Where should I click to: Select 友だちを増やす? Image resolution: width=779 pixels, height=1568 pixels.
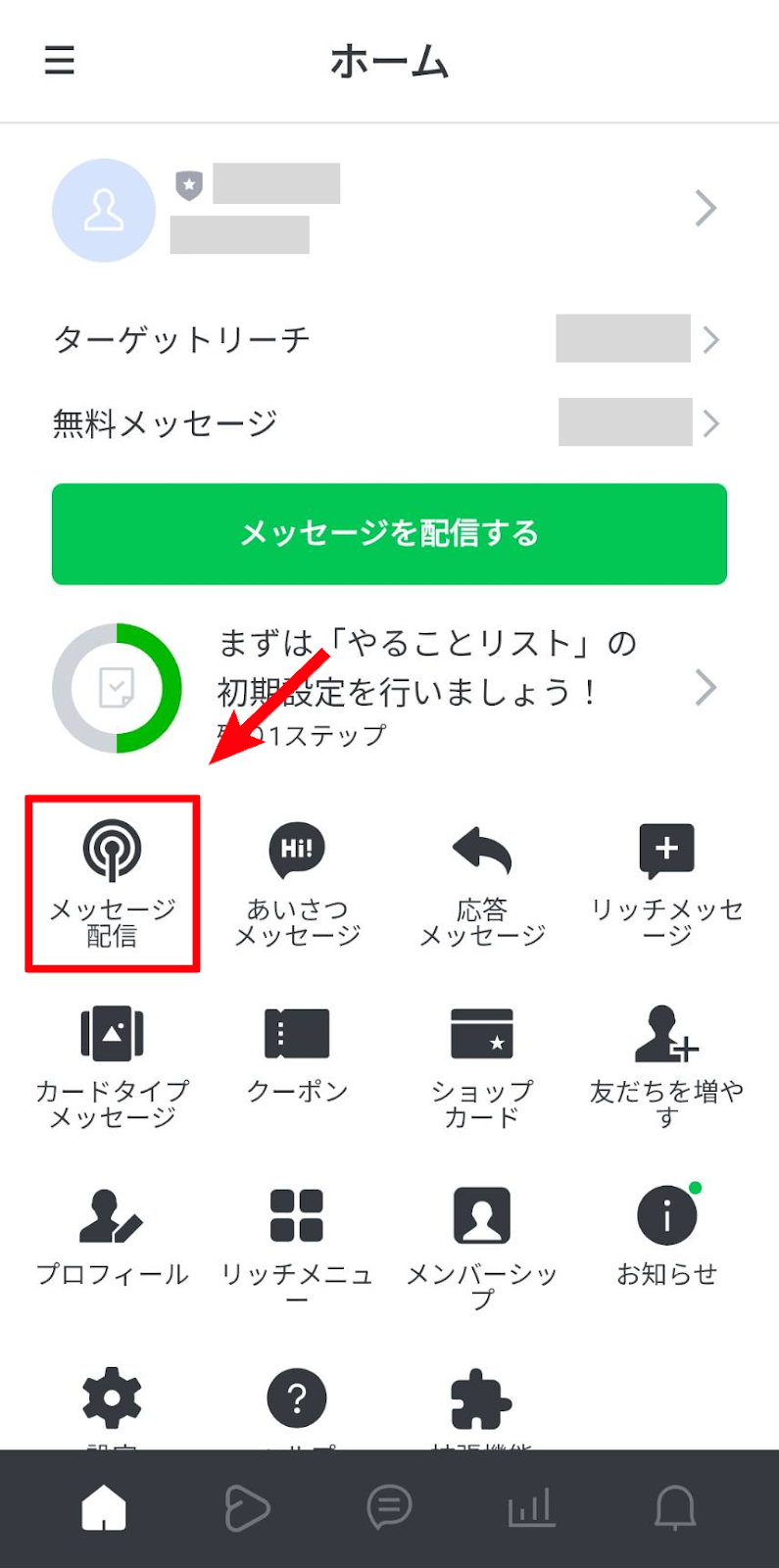(x=666, y=1066)
